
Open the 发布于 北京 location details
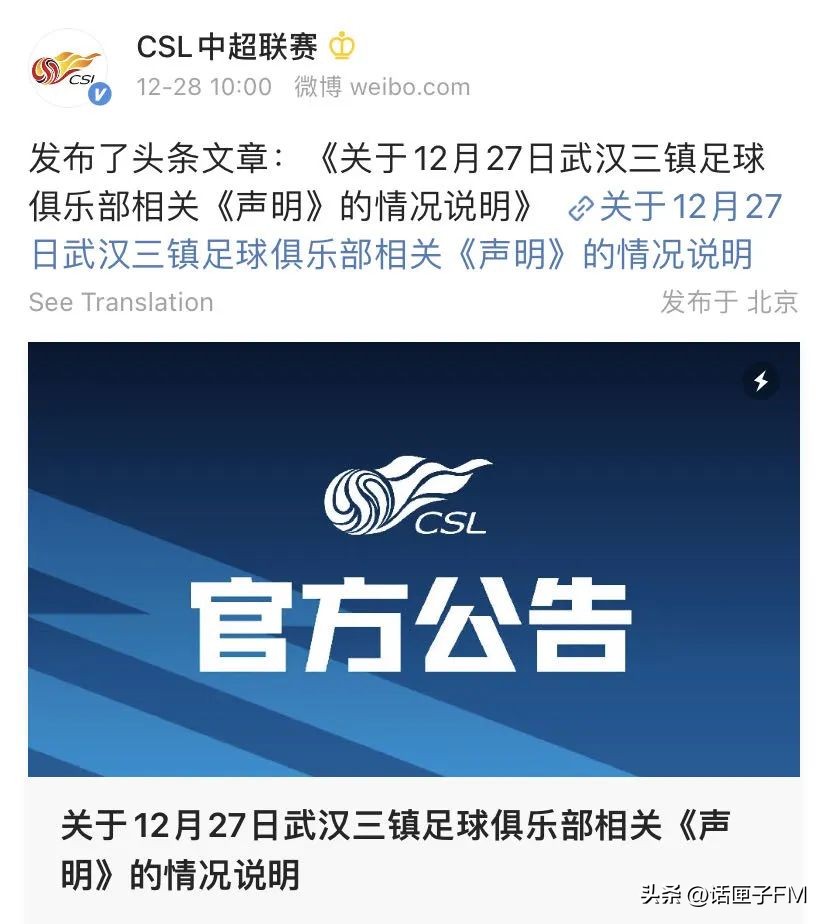pos(728,302)
